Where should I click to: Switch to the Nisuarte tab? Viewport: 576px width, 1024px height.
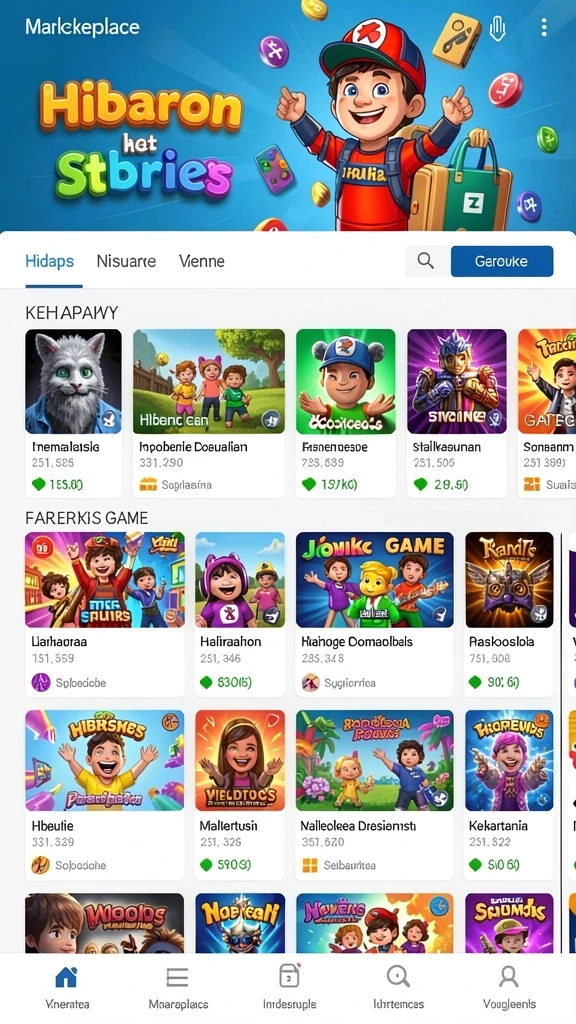(126, 261)
